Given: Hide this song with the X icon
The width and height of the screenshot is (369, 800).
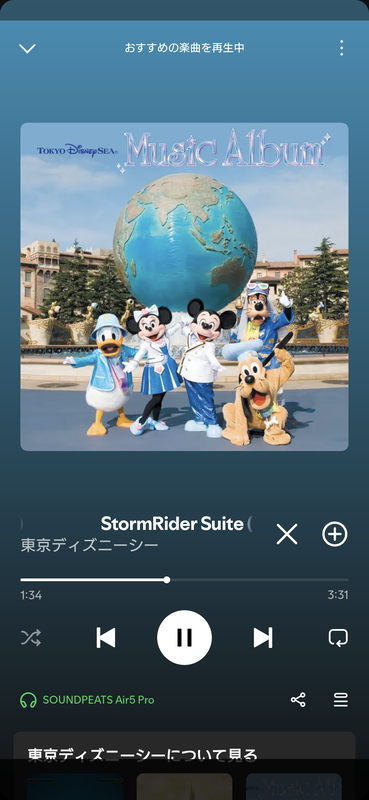Looking at the screenshot, I should 287,534.
